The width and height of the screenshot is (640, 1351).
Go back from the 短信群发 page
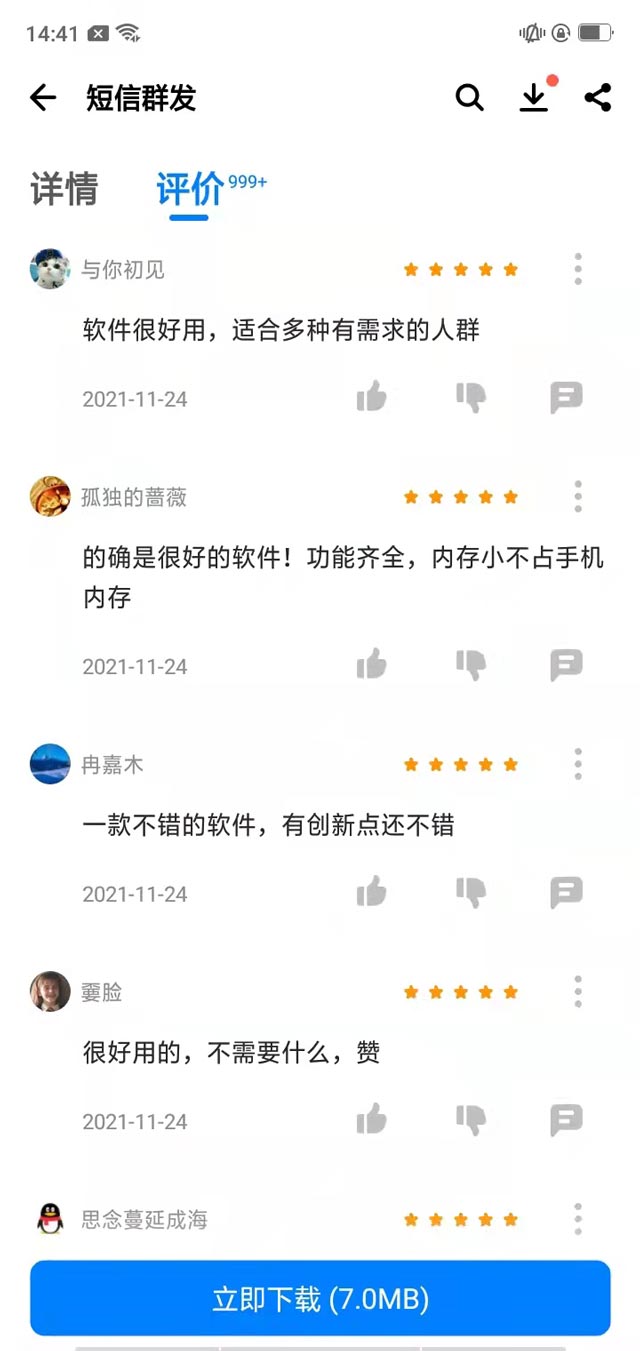[x=43, y=97]
